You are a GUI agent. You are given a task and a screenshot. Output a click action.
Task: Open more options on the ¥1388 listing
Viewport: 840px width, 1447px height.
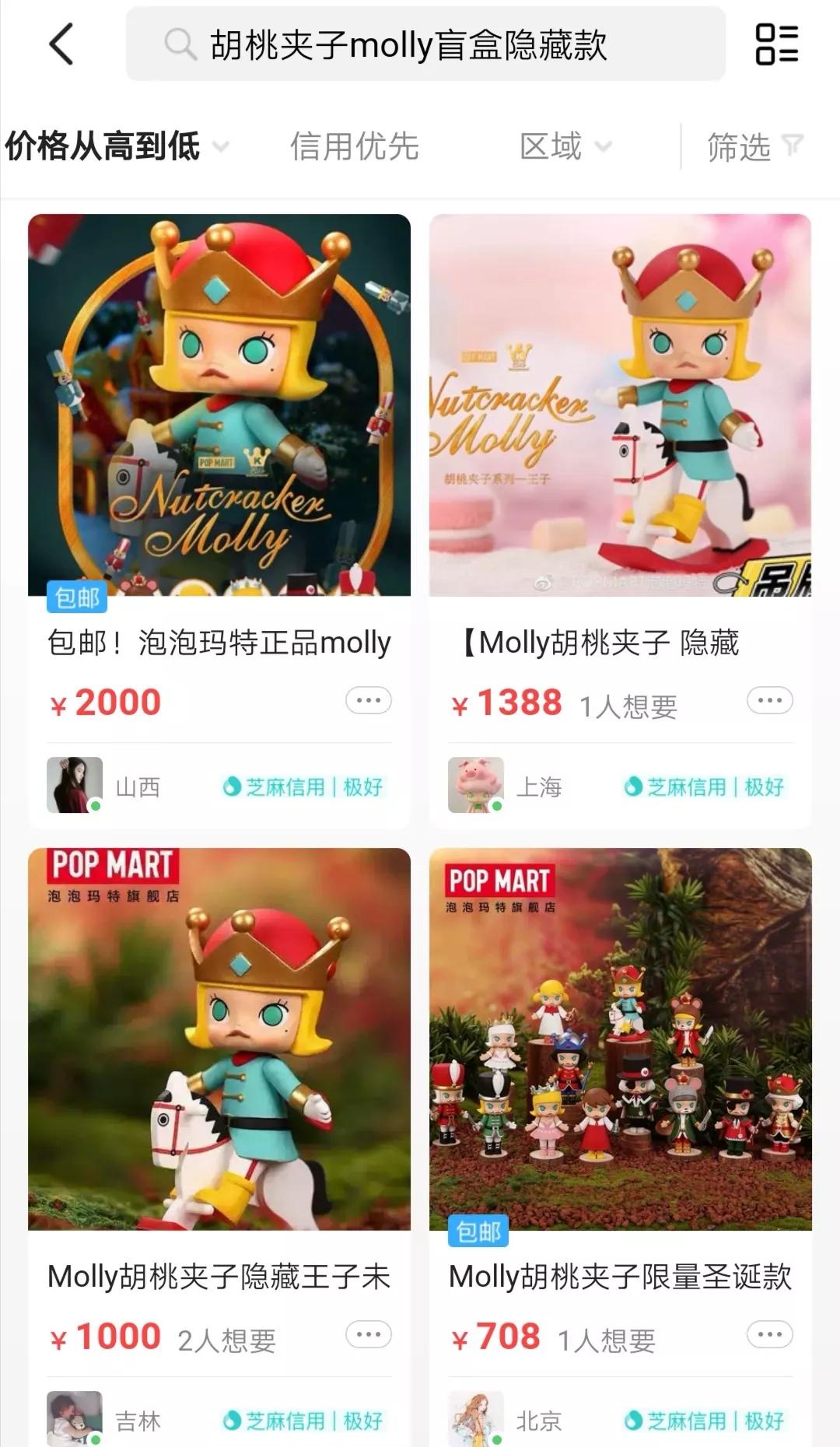pyautogui.click(x=769, y=700)
